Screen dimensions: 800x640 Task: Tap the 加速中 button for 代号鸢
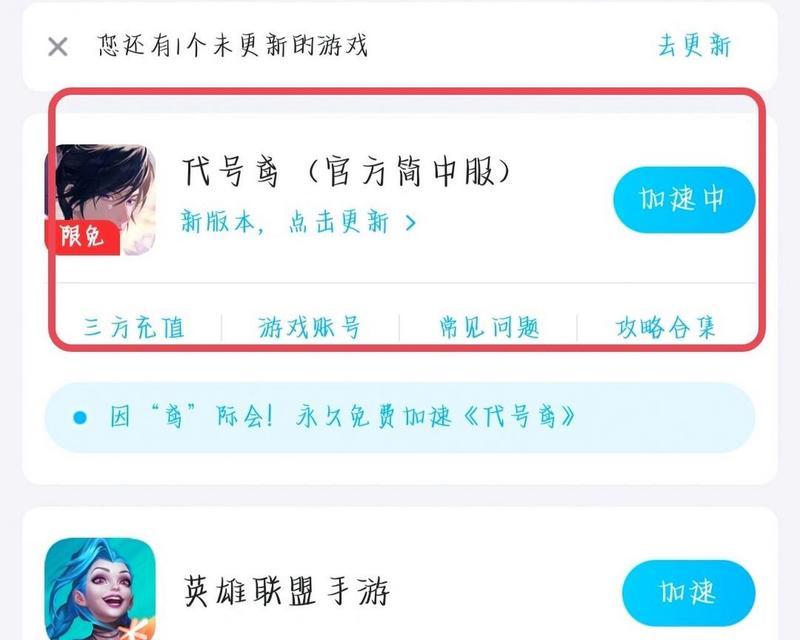tap(683, 199)
